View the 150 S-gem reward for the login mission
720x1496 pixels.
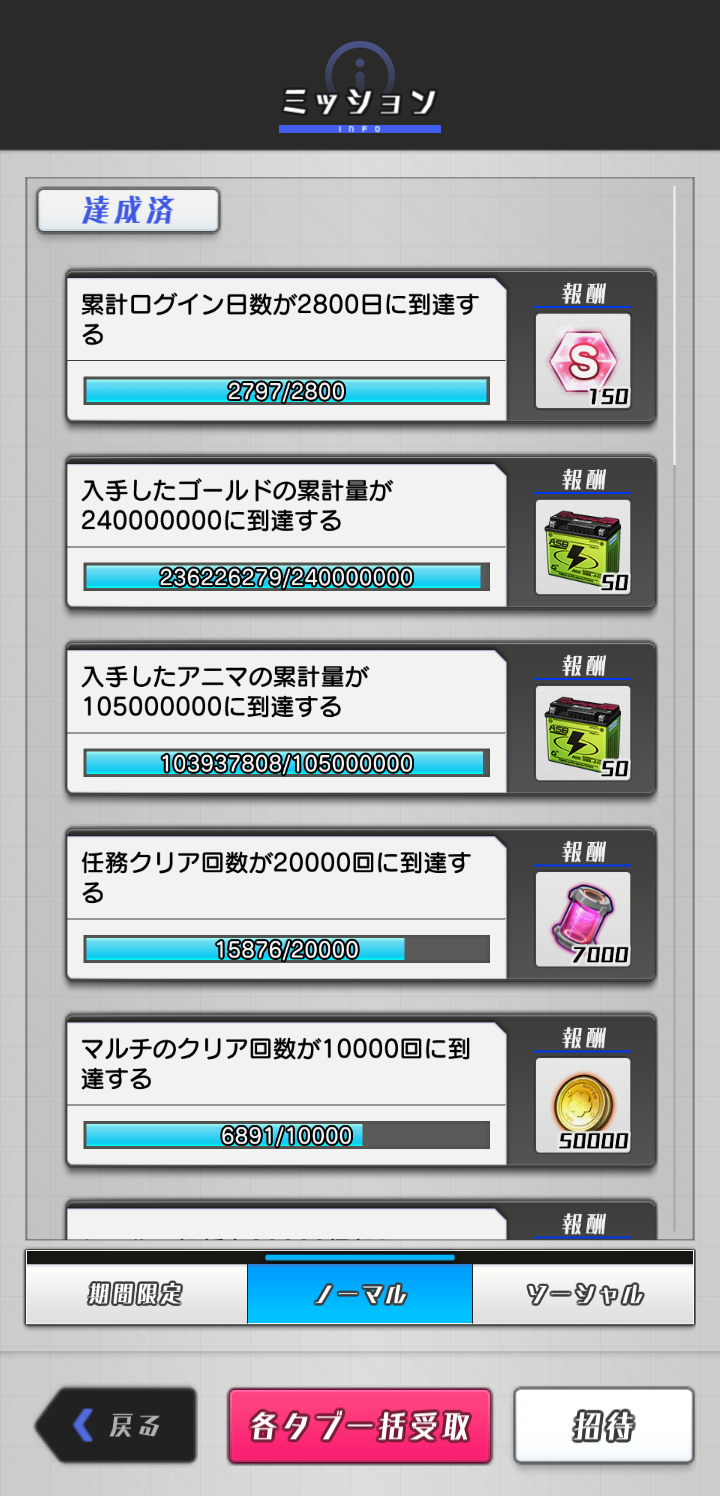click(583, 361)
